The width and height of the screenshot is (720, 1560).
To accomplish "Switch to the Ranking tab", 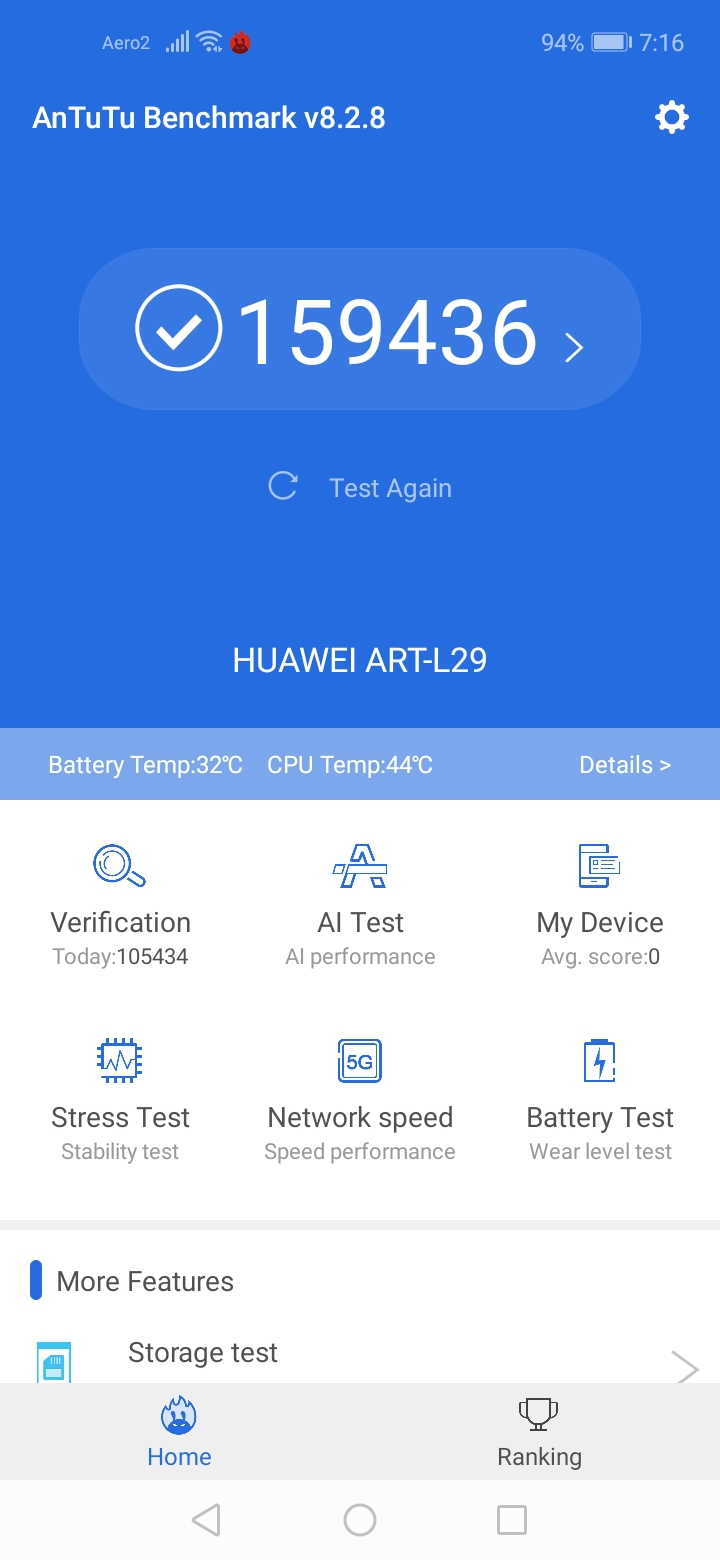I will tap(539, 1432).
